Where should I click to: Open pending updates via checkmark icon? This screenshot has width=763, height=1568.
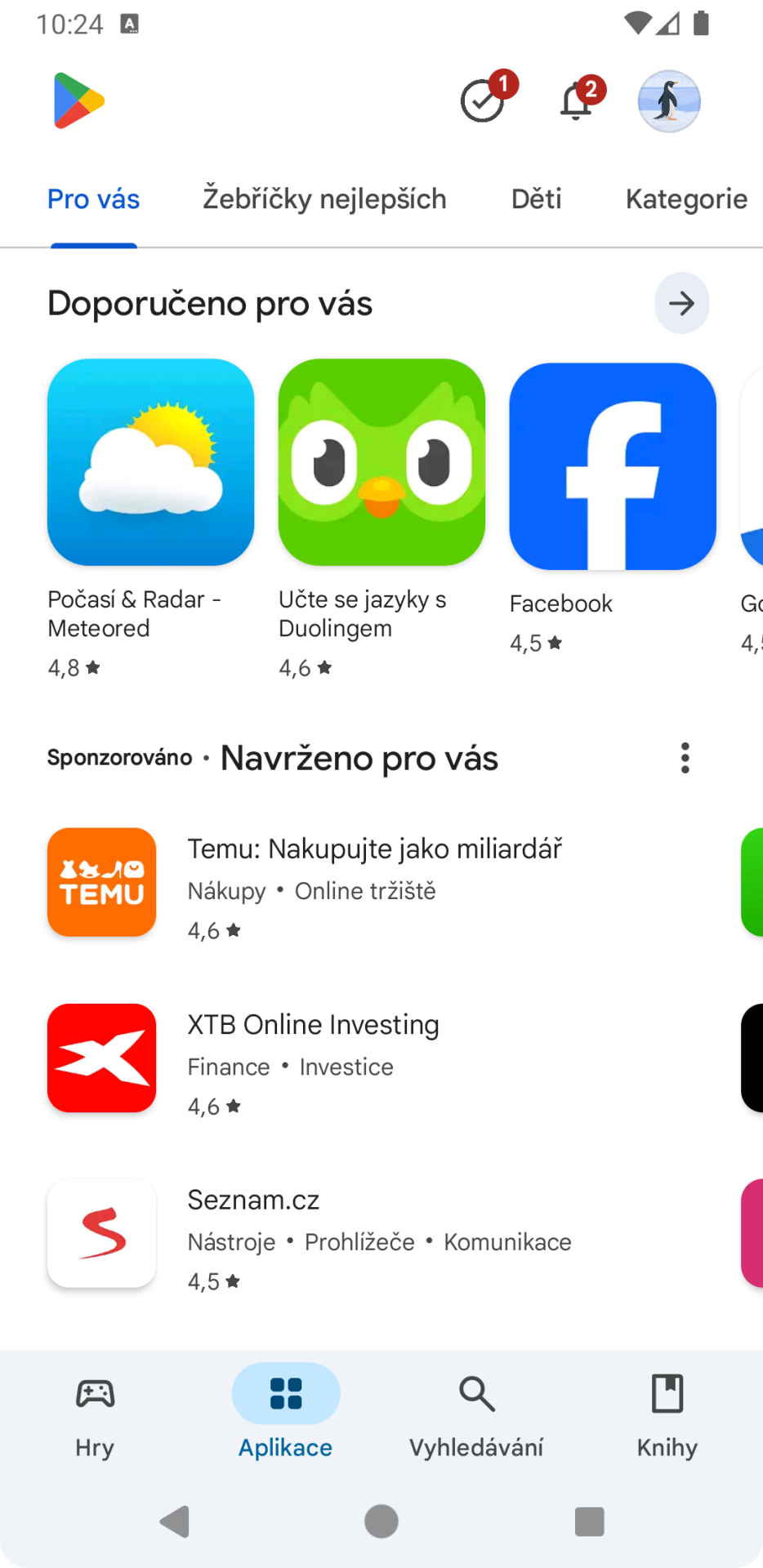point(482,100)
